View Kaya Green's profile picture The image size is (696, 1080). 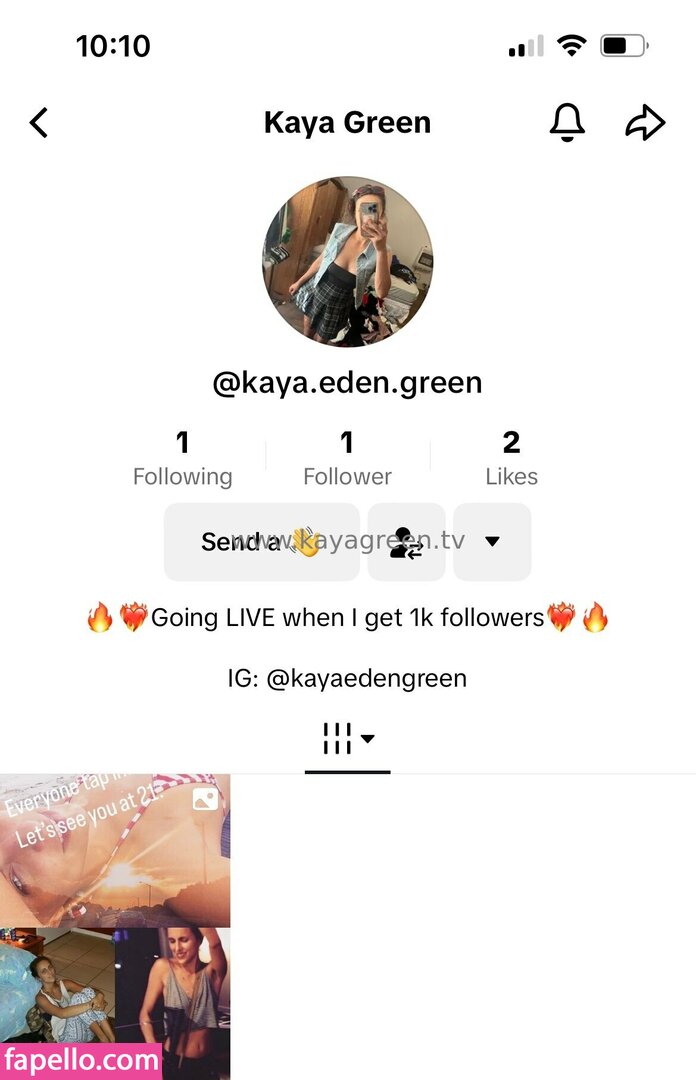click(348, 262)
